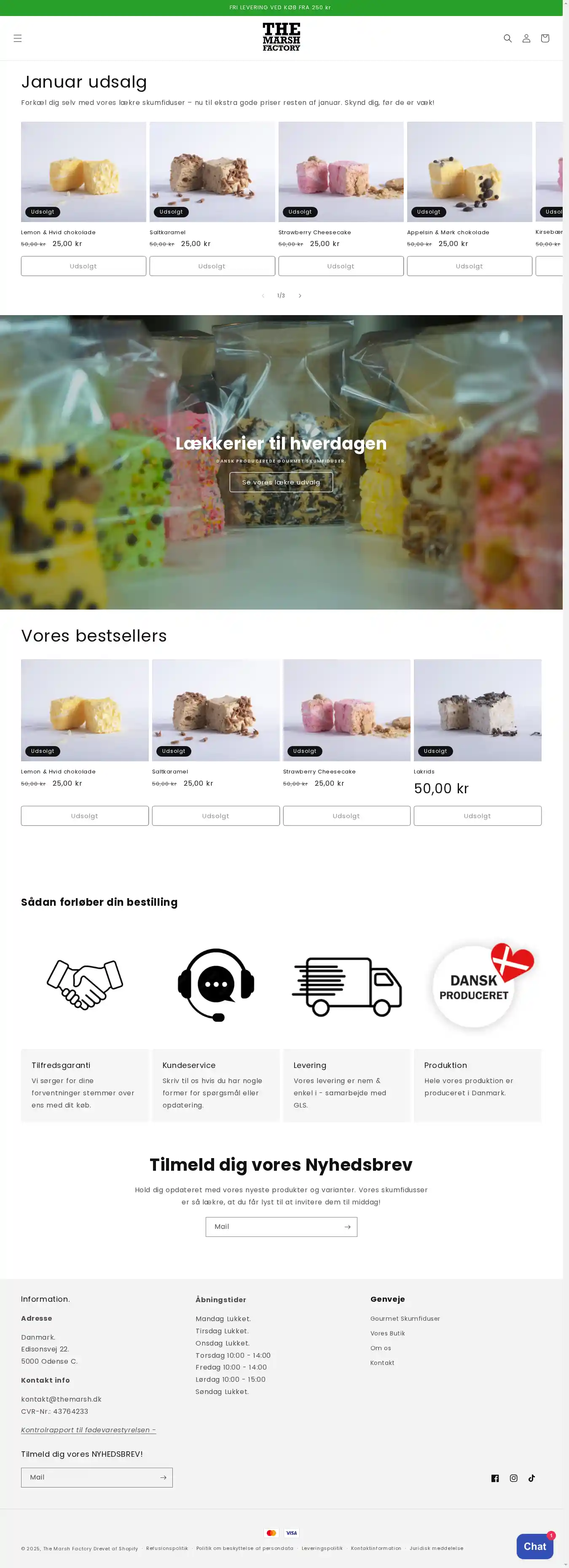The image size is (569, 1568).
Task: Open Gourmet Skumfiduser shortcut link
Action: (405, 1319)
